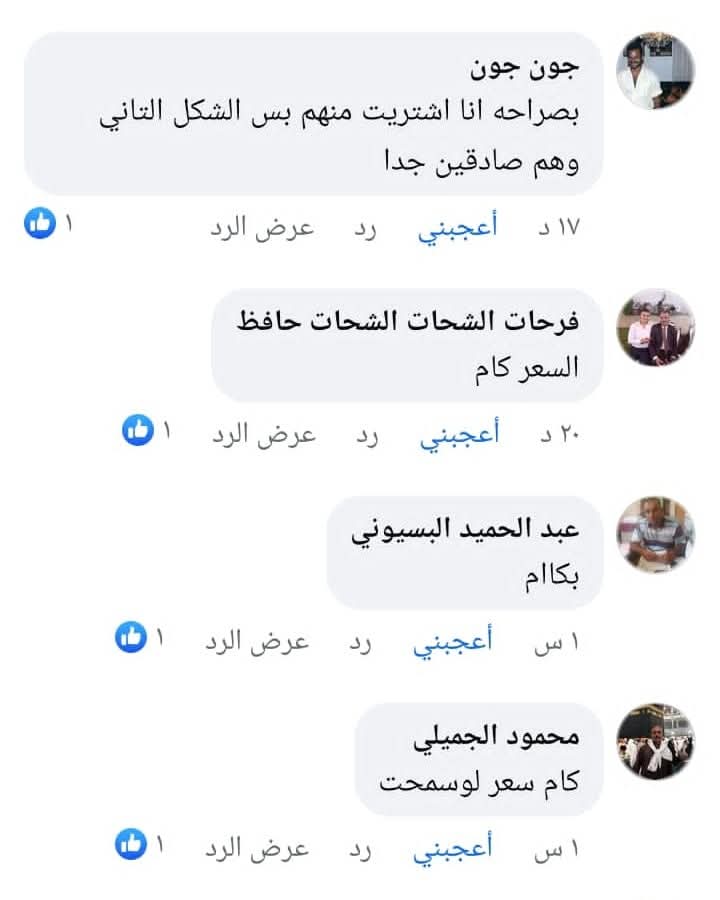Tap عرض الرد under جون جون's comment
The height and width of the screenshot is (900, 720).
click(262, 227)
